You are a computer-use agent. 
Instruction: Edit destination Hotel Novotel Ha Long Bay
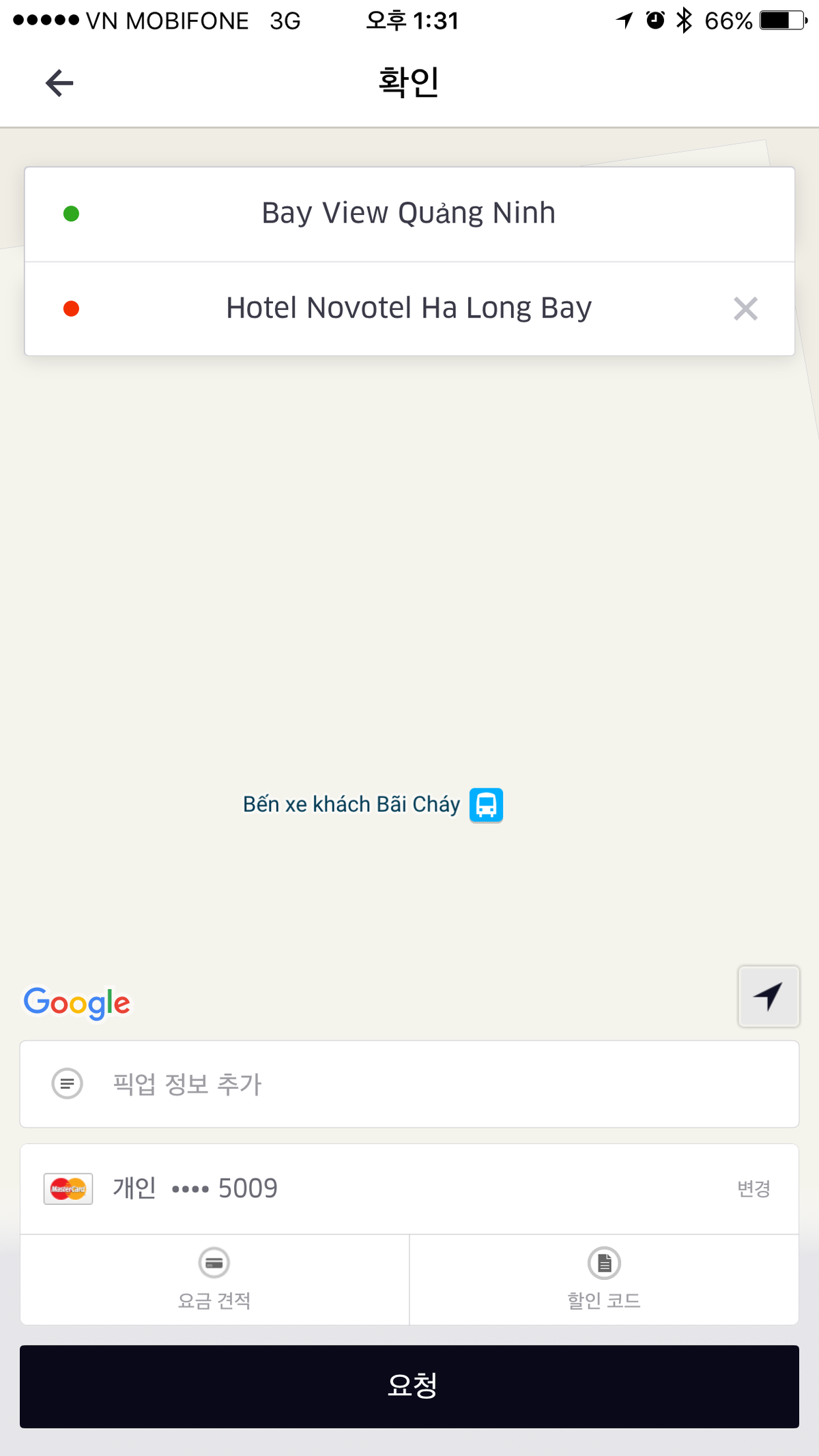click(x=408, y=309)
